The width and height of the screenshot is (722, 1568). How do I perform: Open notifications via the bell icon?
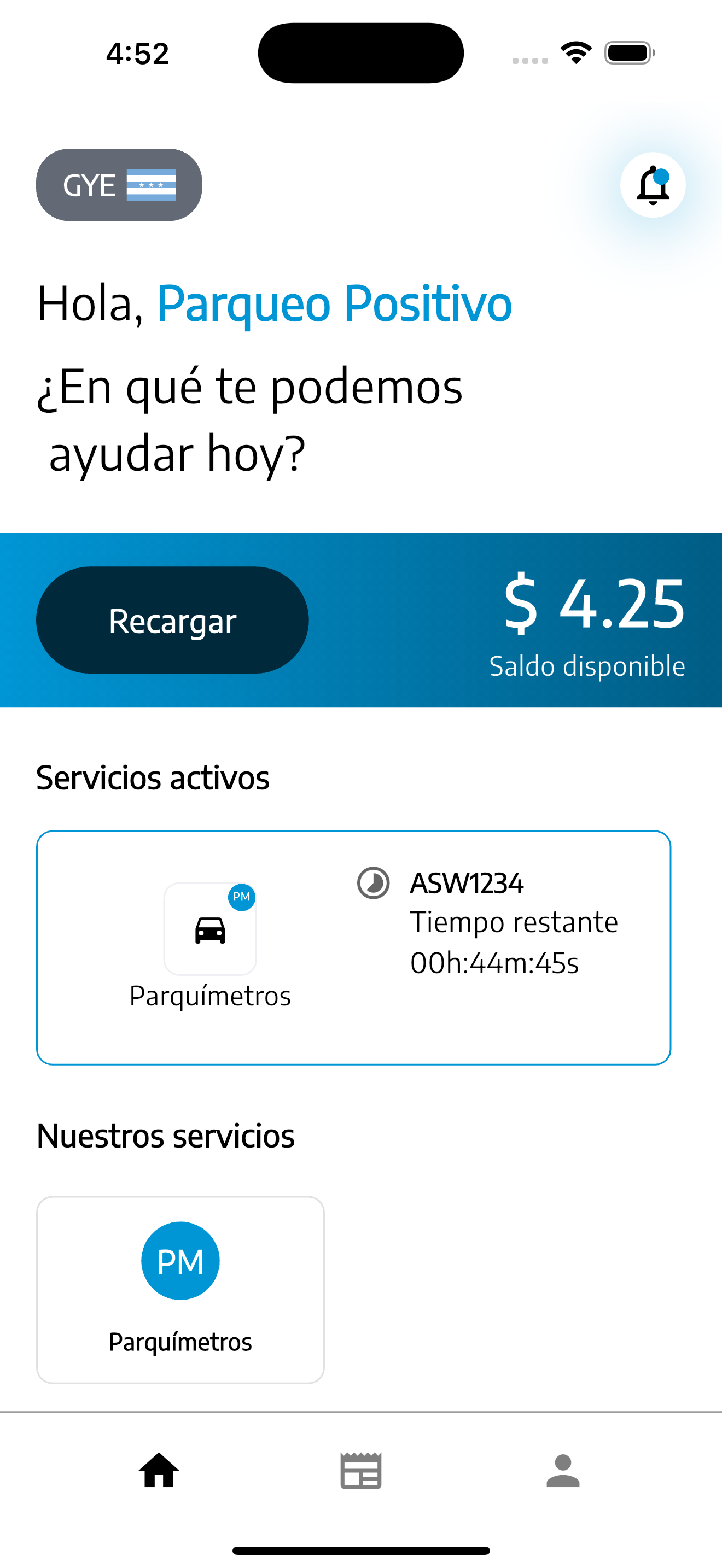pos(652,186)
